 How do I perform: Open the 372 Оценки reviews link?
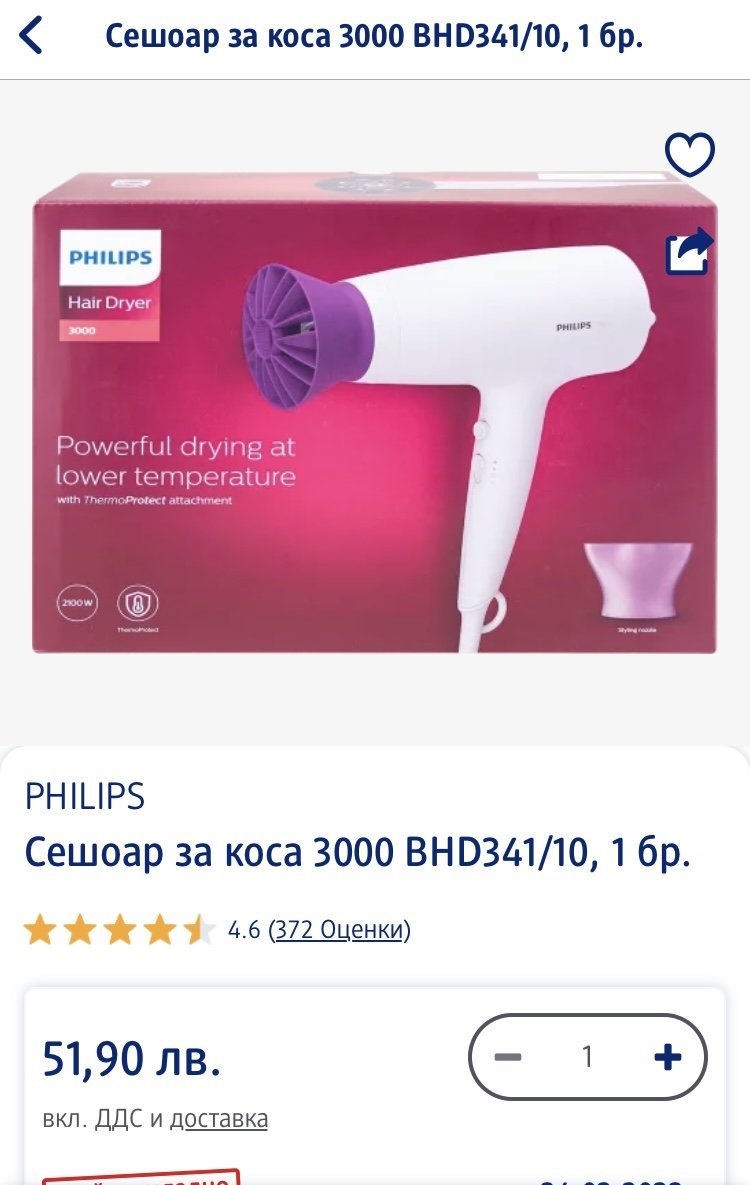(x=339, y=930)
